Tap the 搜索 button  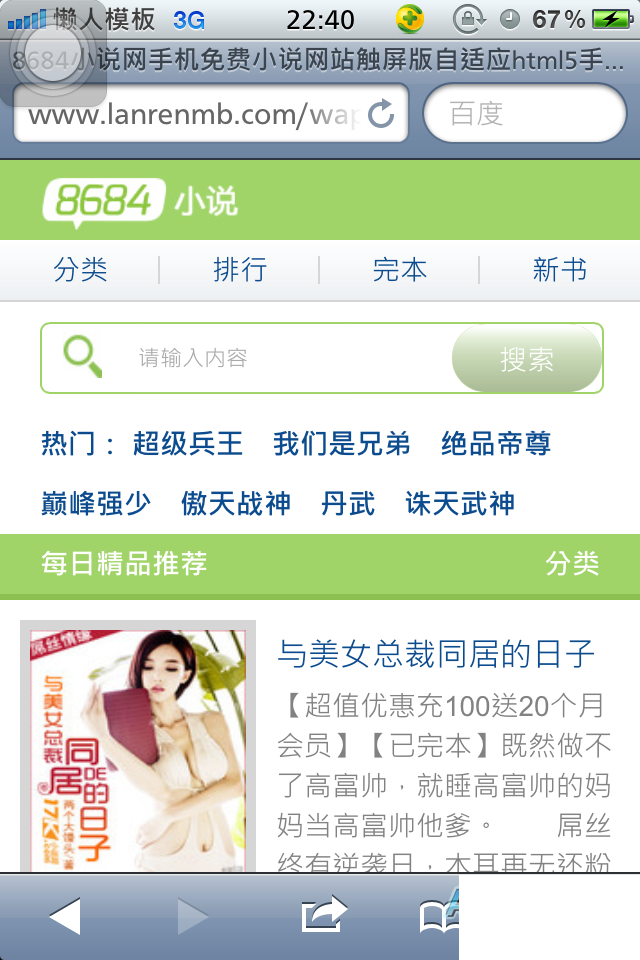(x=527, y=359)
